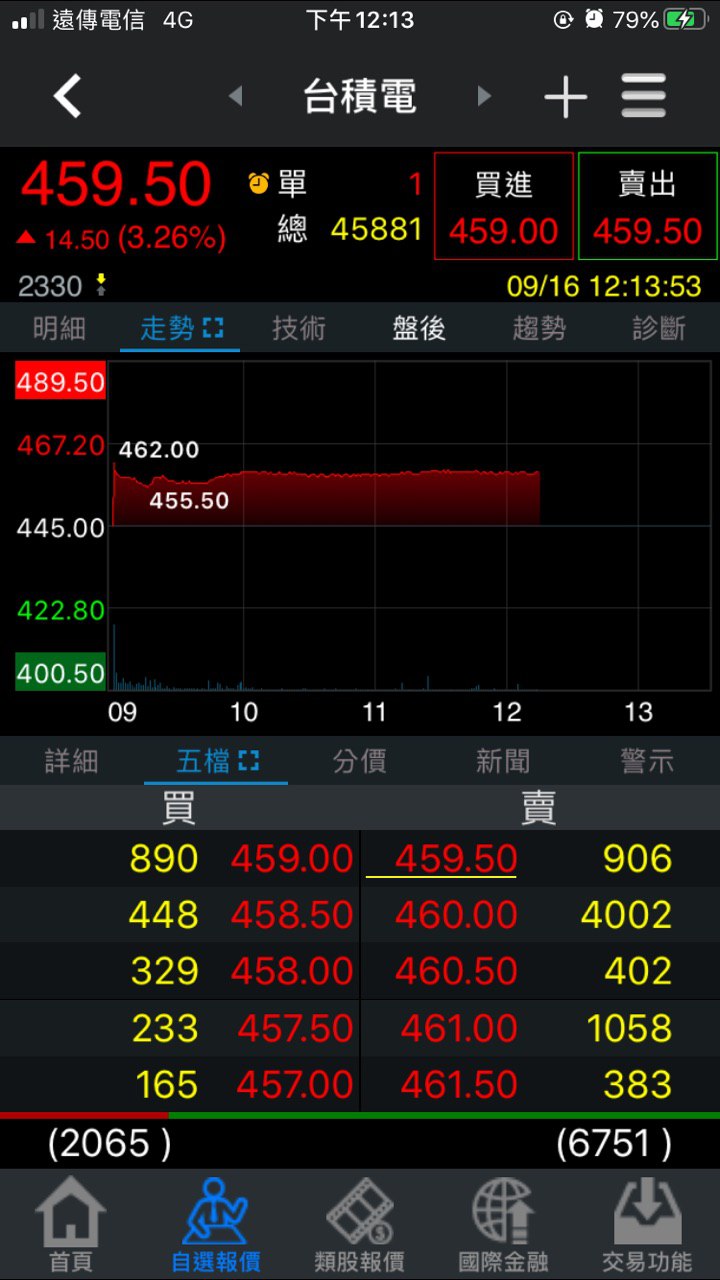The width and height of the screenshot is (720, 1280).
Task: Select the 技術 chart tab
Action: [x=299, y=328]
